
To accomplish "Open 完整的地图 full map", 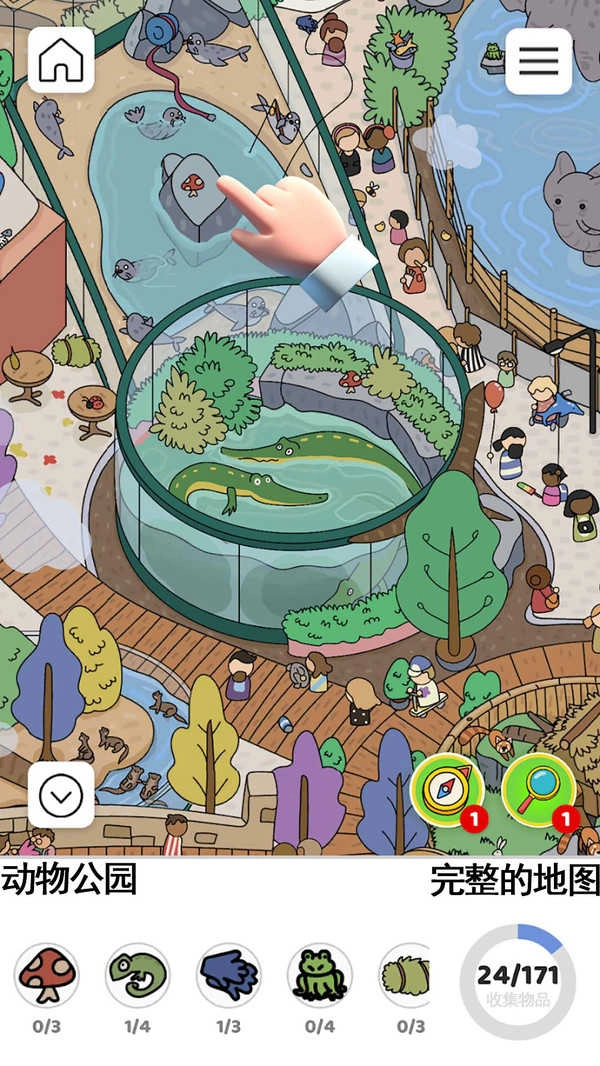I will [x=514, y=880].
